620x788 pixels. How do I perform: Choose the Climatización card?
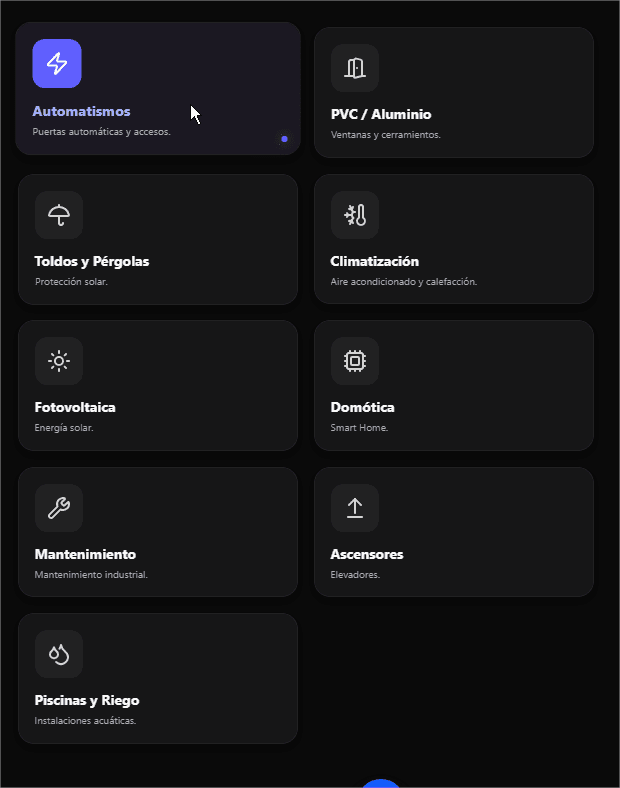pos(454,240)
